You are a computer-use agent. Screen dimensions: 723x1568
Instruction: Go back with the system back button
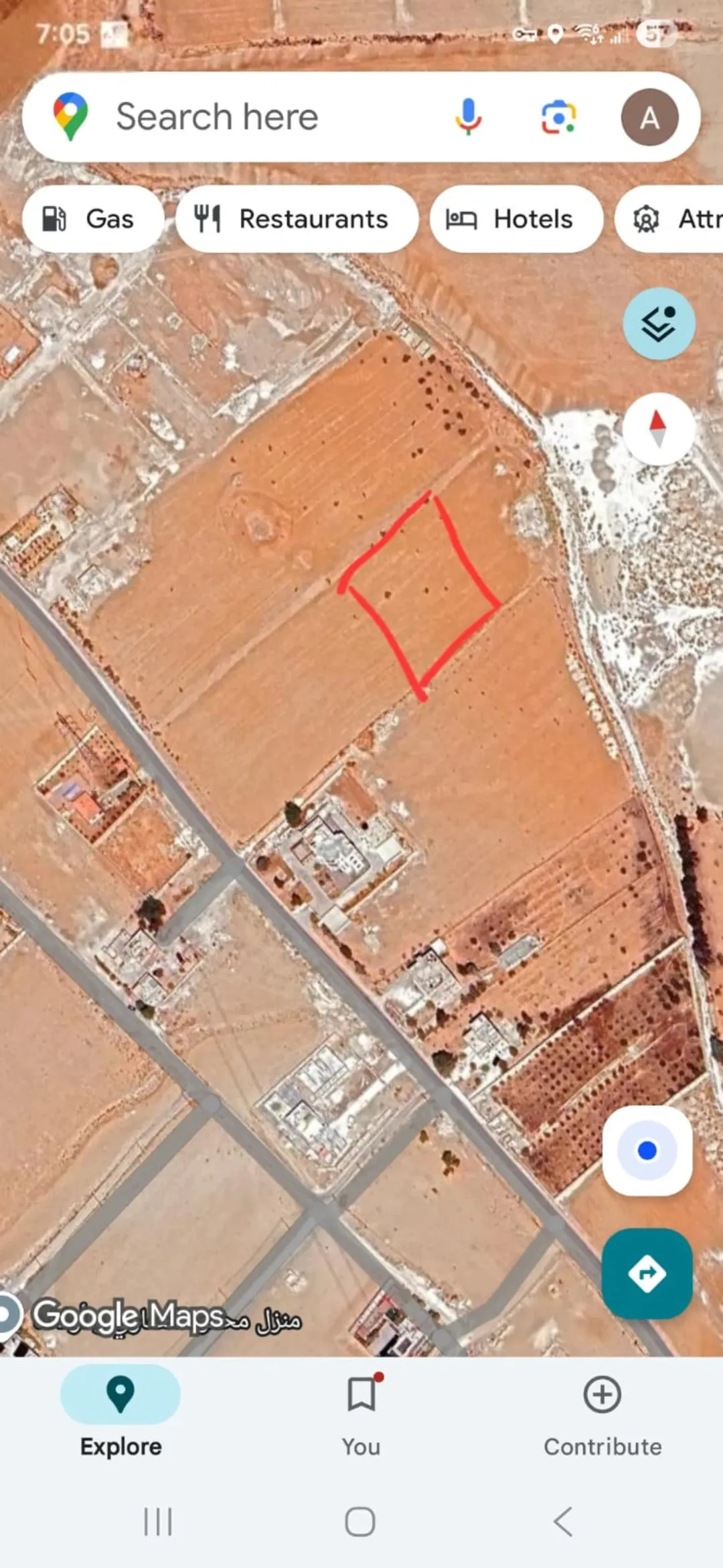(x=563, y=1522)
